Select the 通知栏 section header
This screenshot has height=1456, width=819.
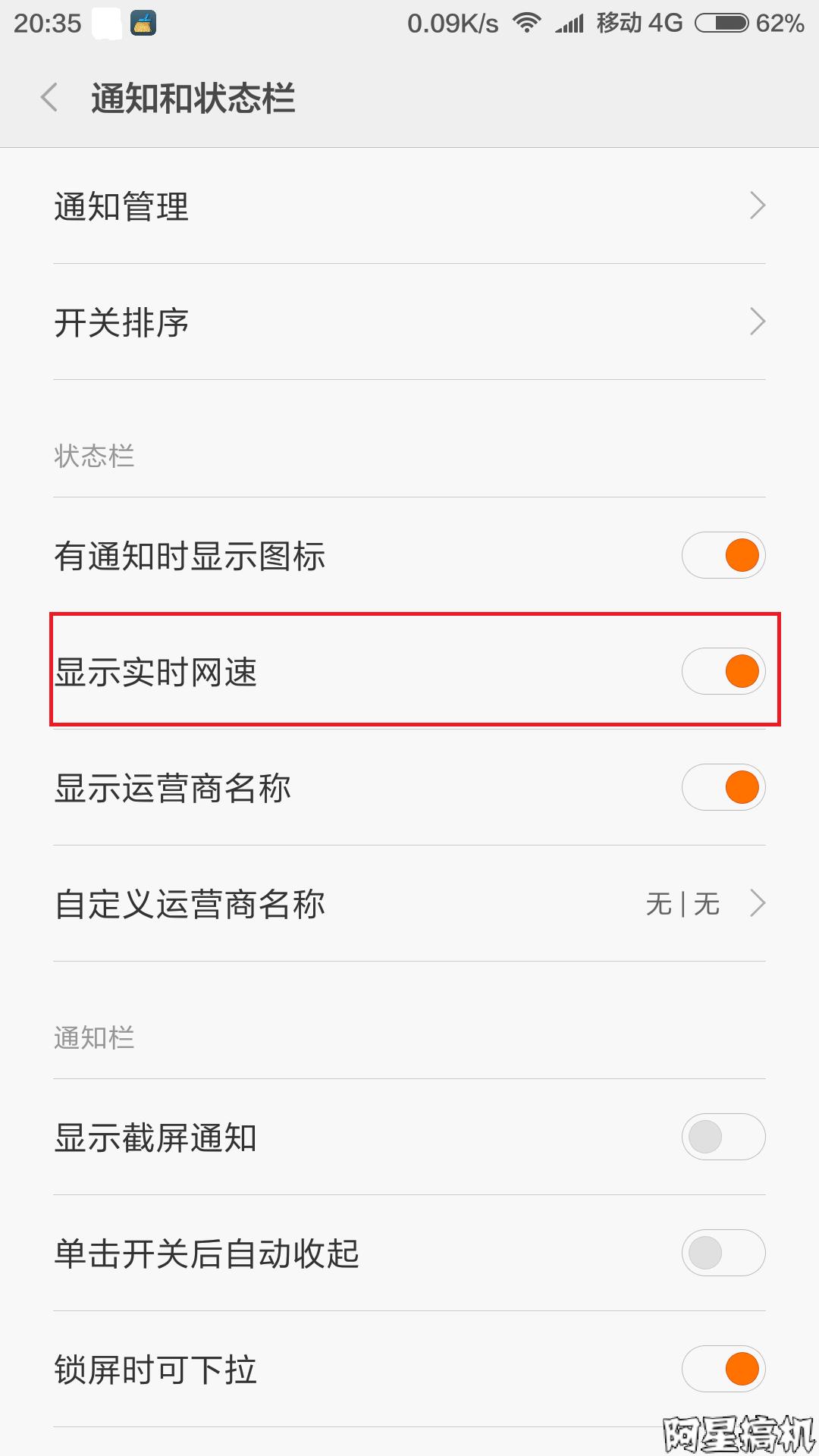pos(94,1039)
